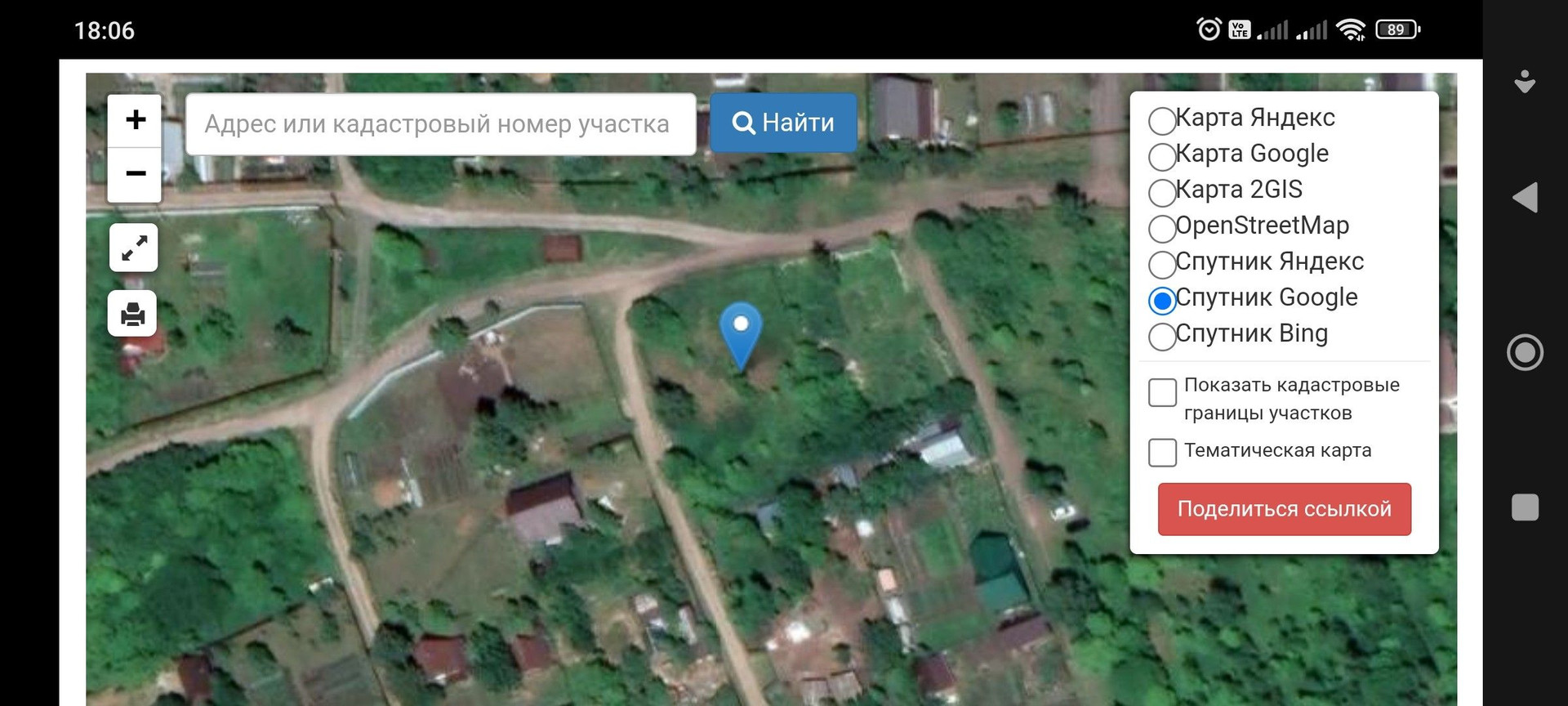The height and width of the screenshot is (706, 1568).
Task: Switch to Карта Google layer
Action: [x=1162, y=157]
